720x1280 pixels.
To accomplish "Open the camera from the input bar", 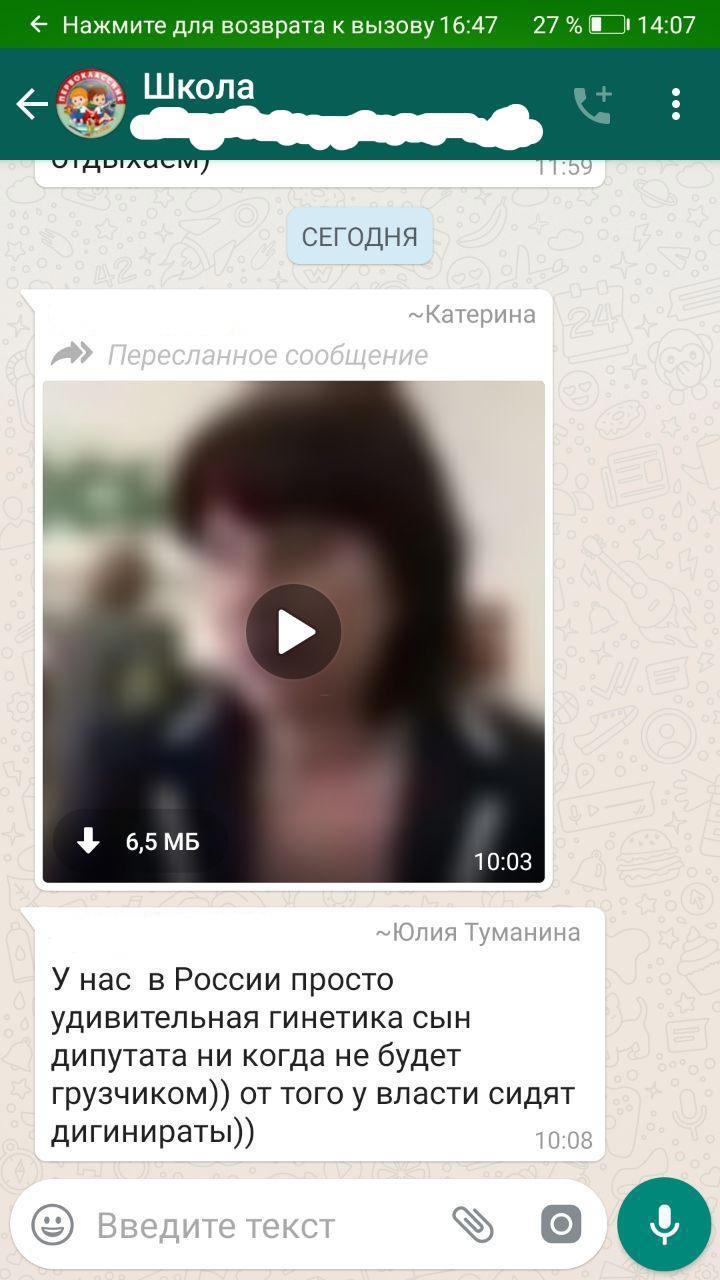I will pos(560,1224).
